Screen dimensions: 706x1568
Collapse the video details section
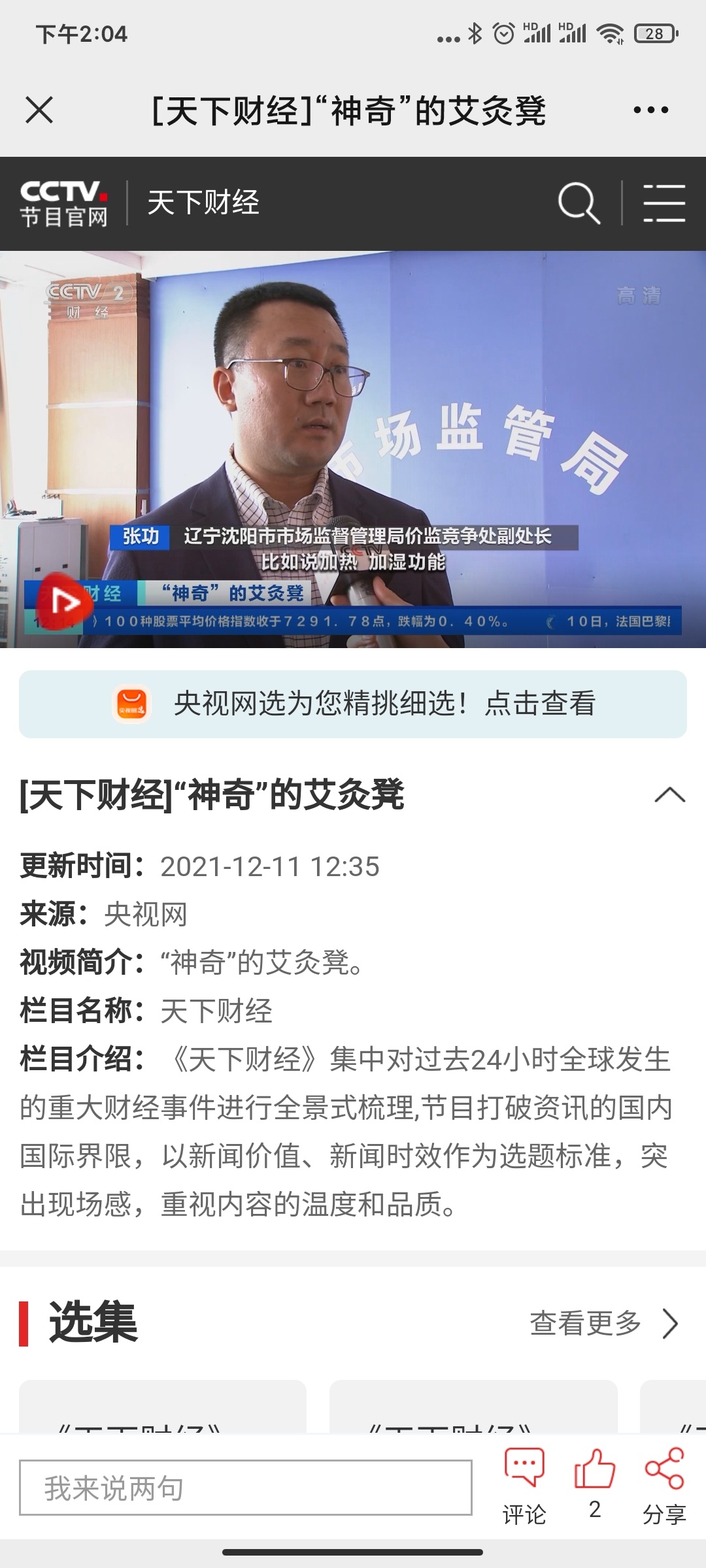[x=669, y=795]
